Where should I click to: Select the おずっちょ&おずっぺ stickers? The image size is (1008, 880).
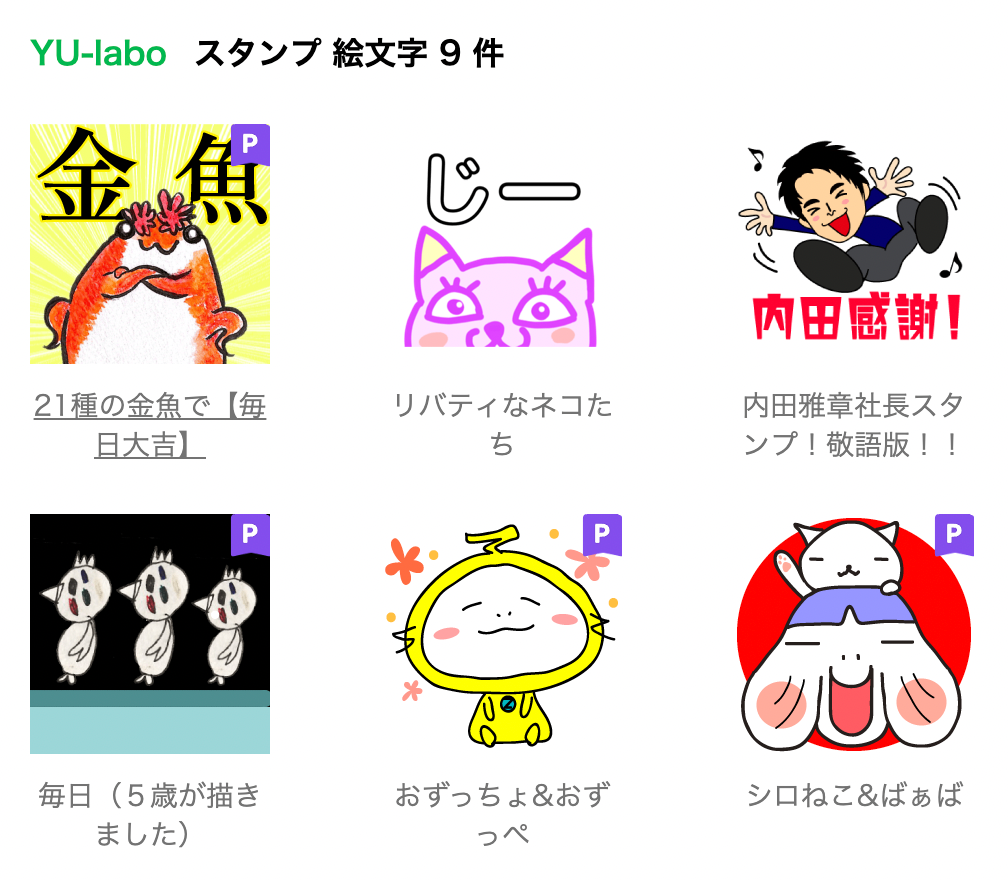pos(502,634)
